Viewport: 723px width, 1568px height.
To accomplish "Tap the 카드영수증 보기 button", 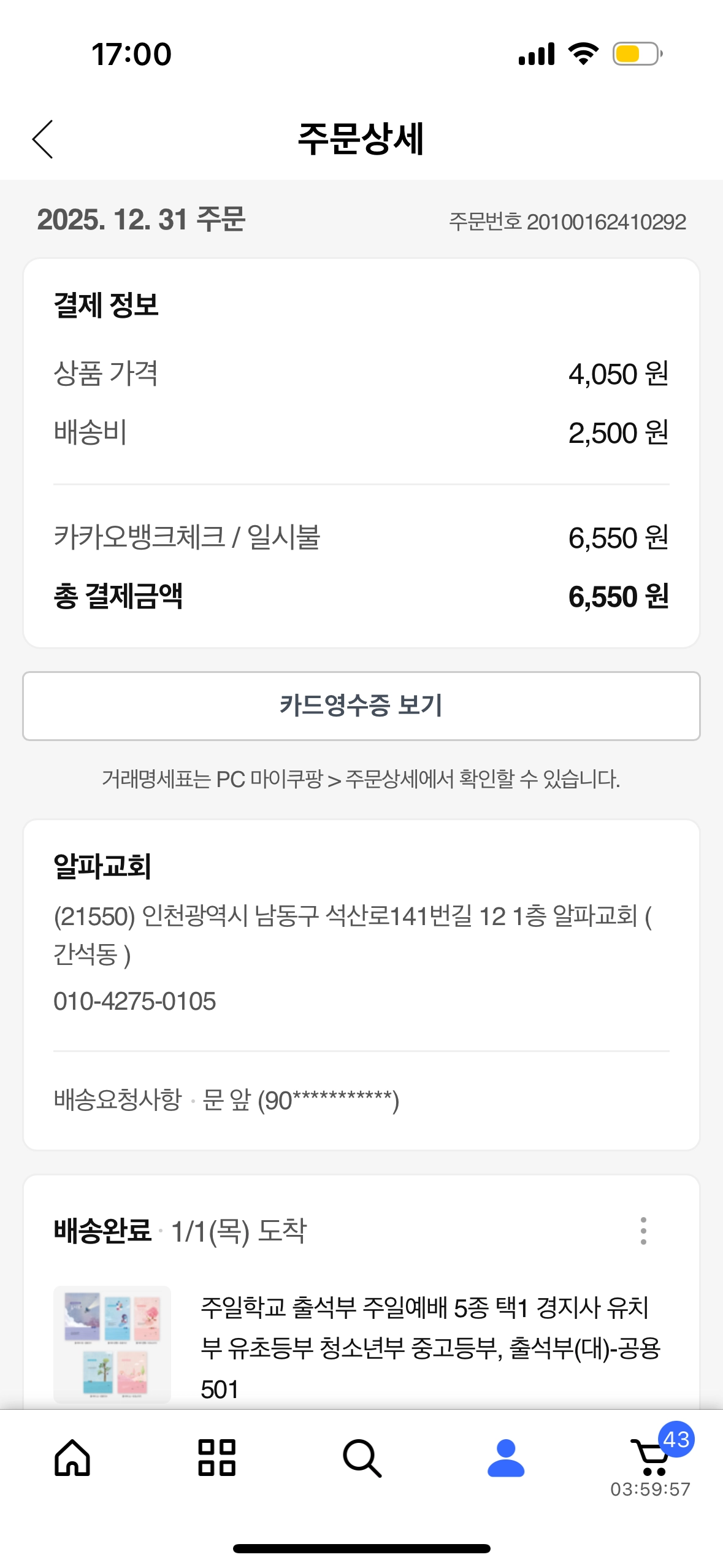I will 361,705.
